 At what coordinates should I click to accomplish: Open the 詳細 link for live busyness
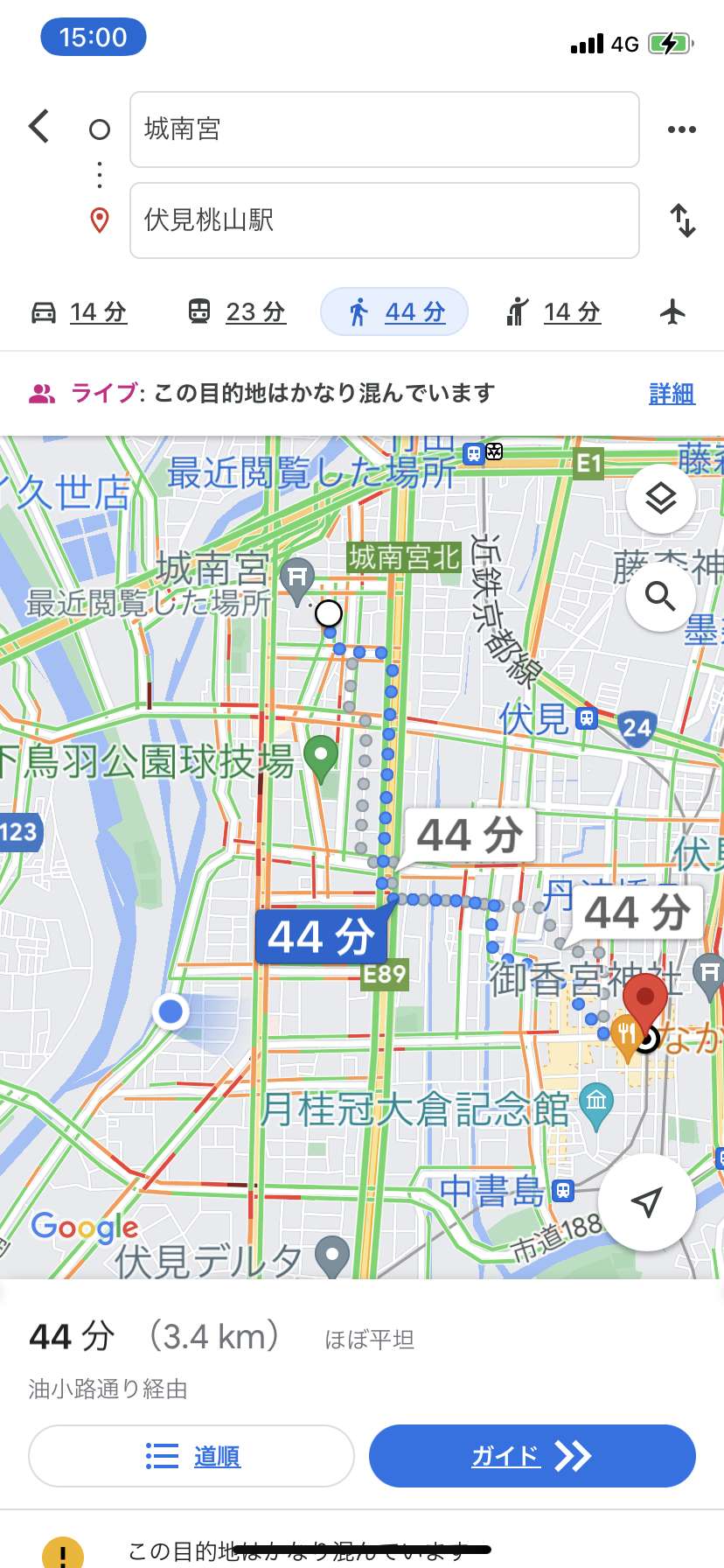pyautogui.click(x=672, y=394)
